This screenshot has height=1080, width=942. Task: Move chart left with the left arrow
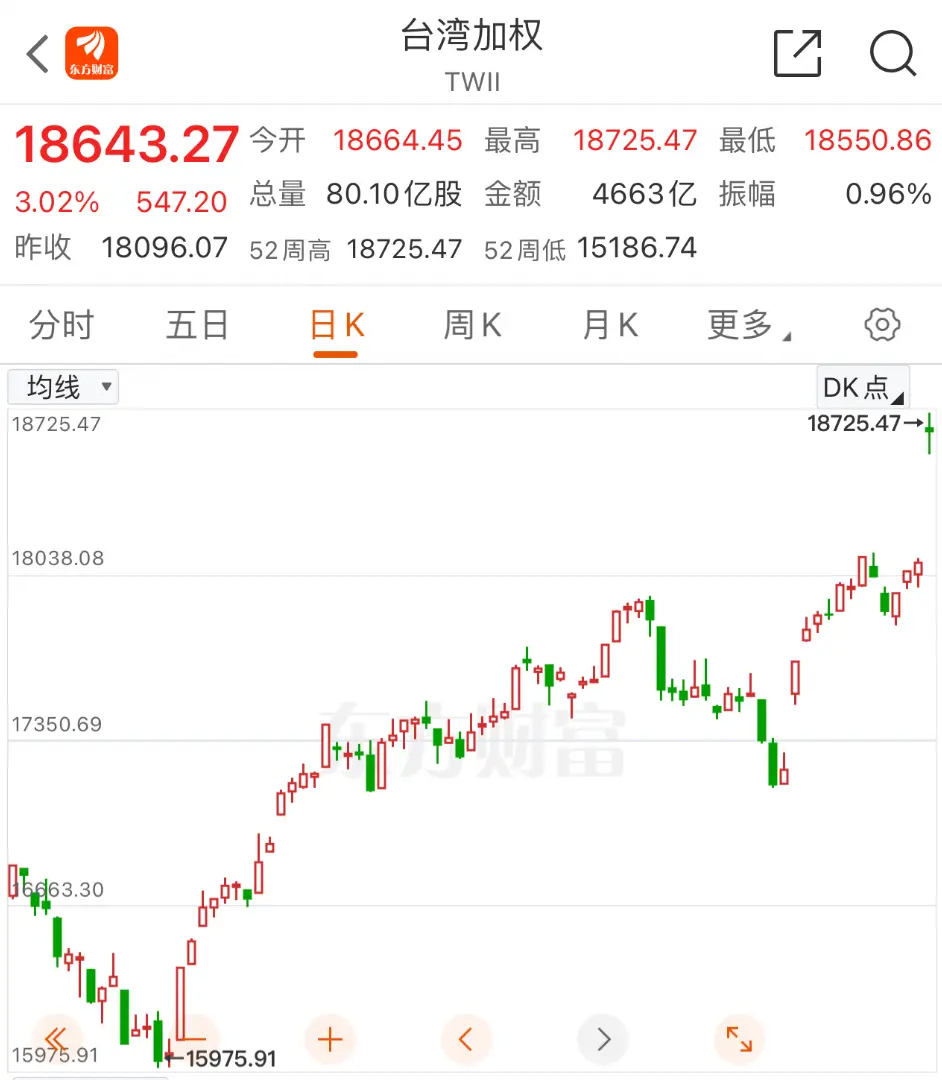466,1039
